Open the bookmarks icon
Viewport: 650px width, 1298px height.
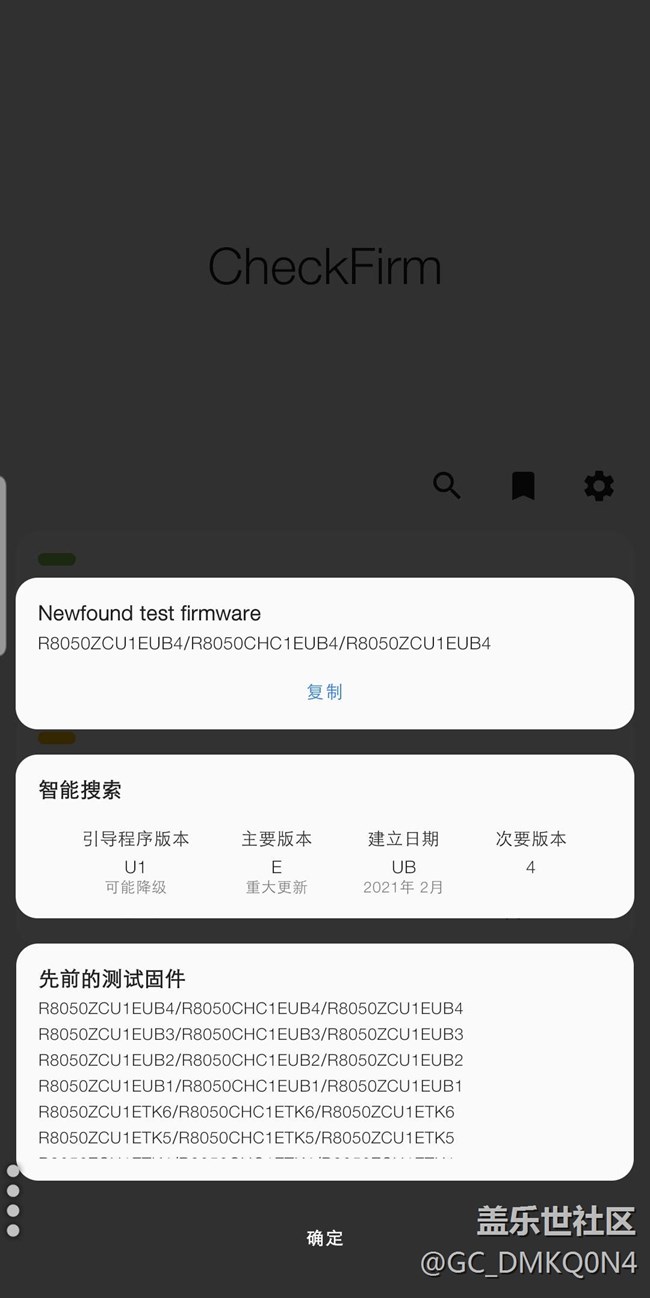click(x=523, y=486)
